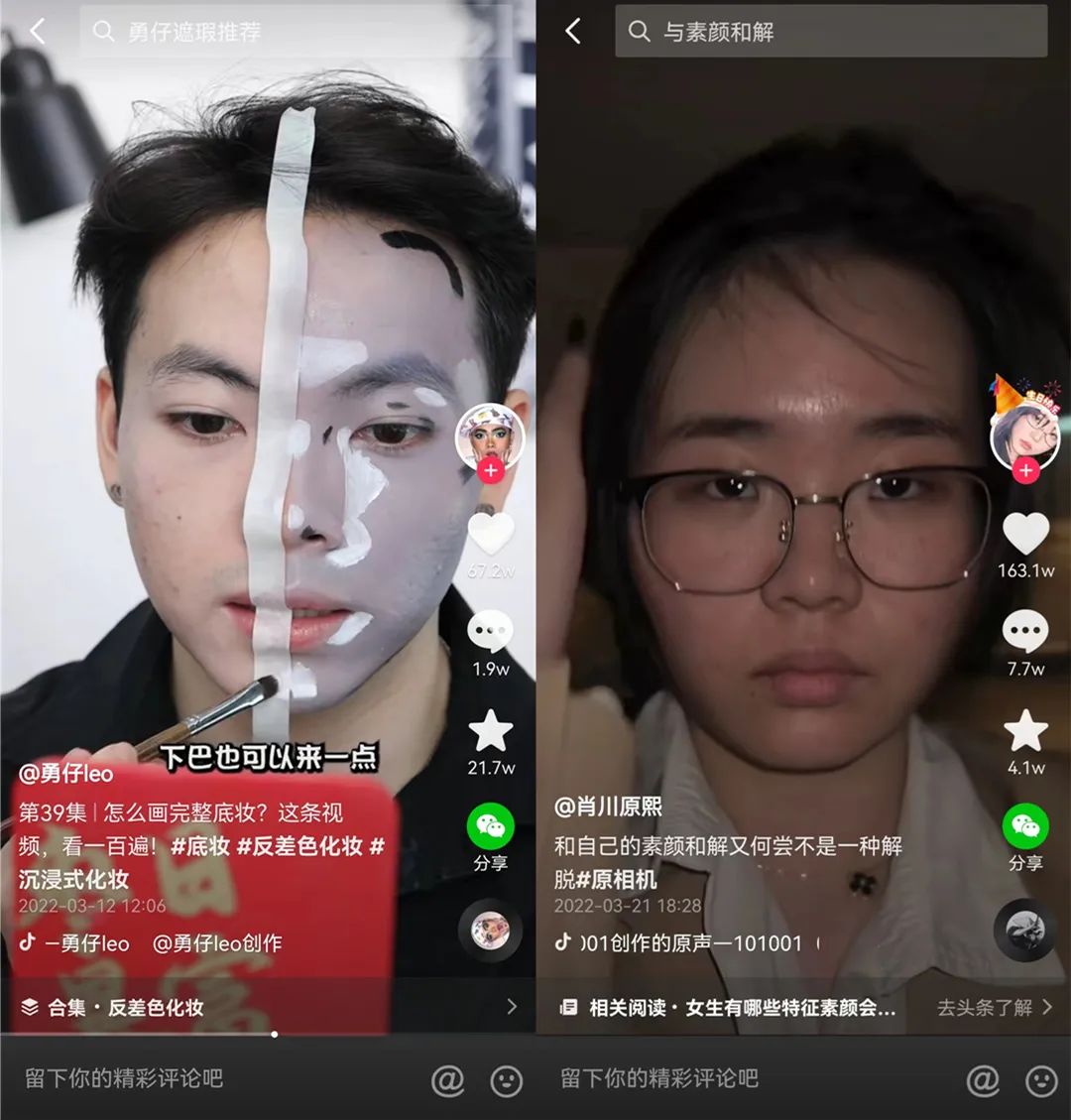Favorite the video with 4.1w stars
Screen dimensions: 1071x1120
1025,732
